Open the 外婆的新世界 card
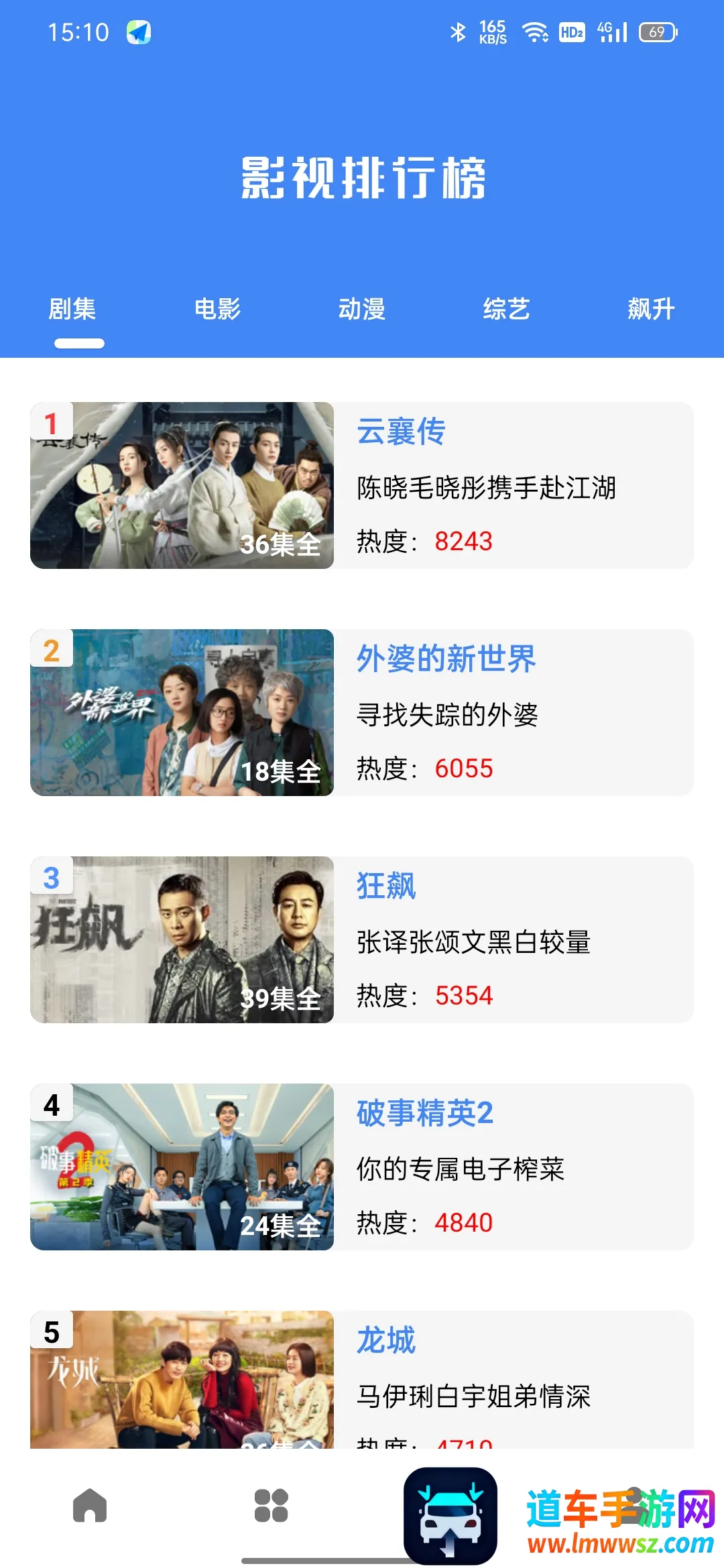Screen dimensions: 724x1568 pyautogui.click(x=362, y=712)
